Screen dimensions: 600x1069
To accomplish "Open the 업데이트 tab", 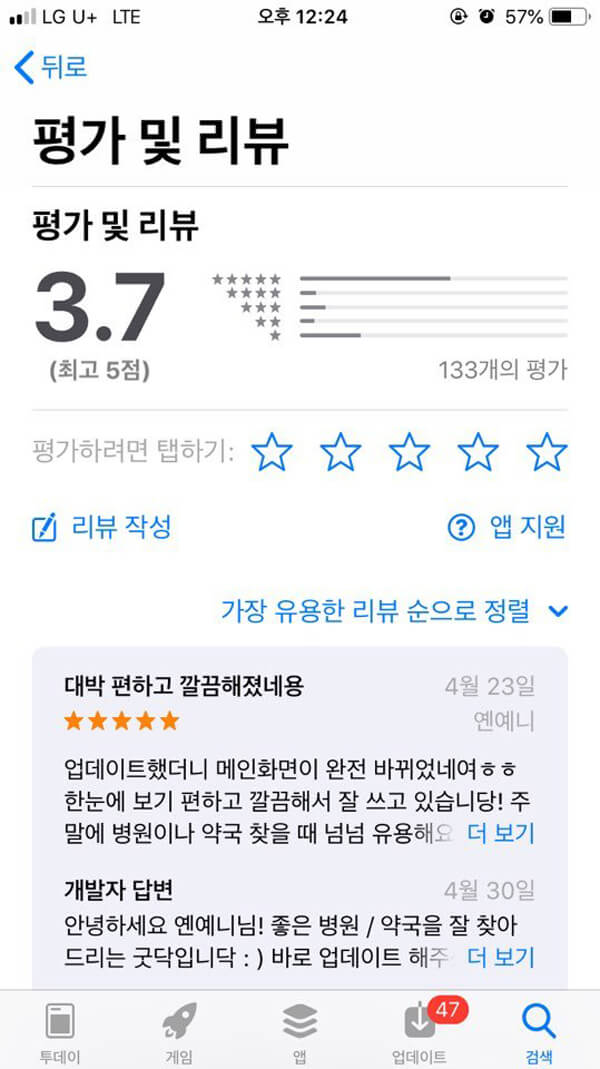I will (419, 1030).
